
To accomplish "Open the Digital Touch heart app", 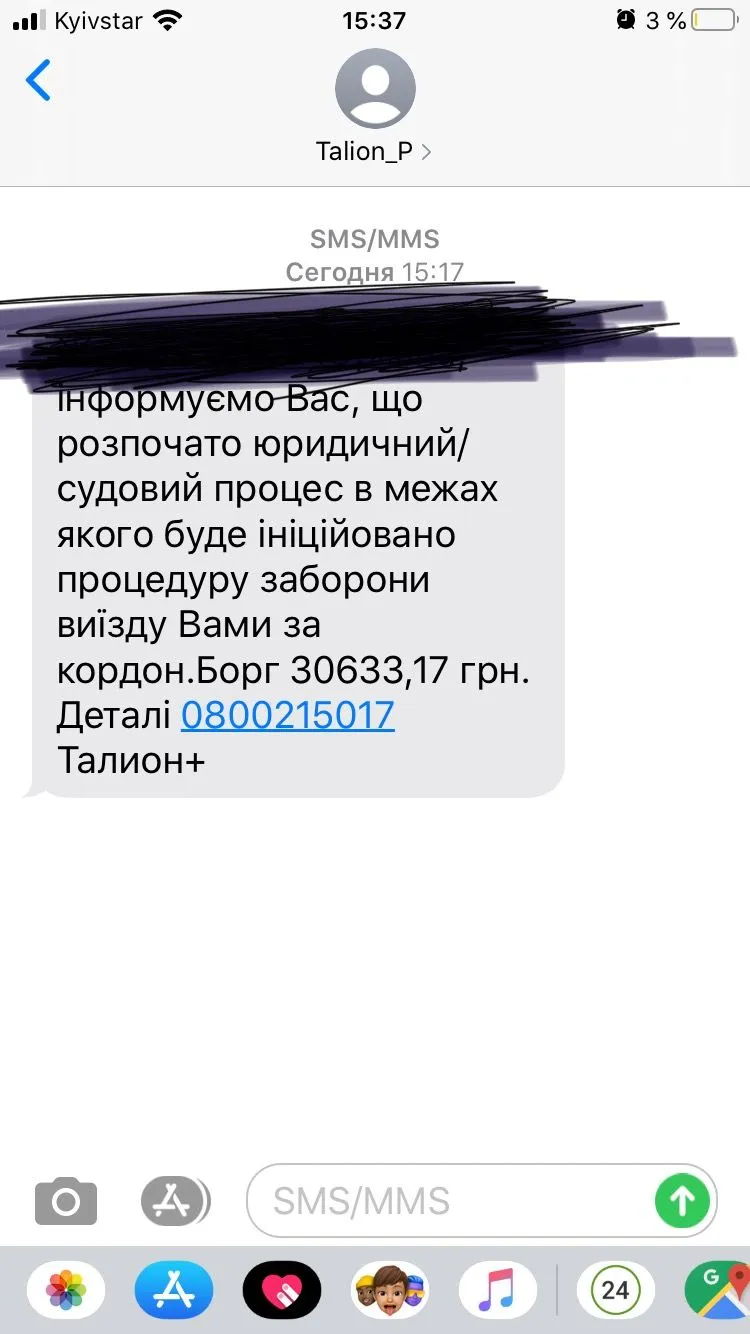I will coord(282,1290).
